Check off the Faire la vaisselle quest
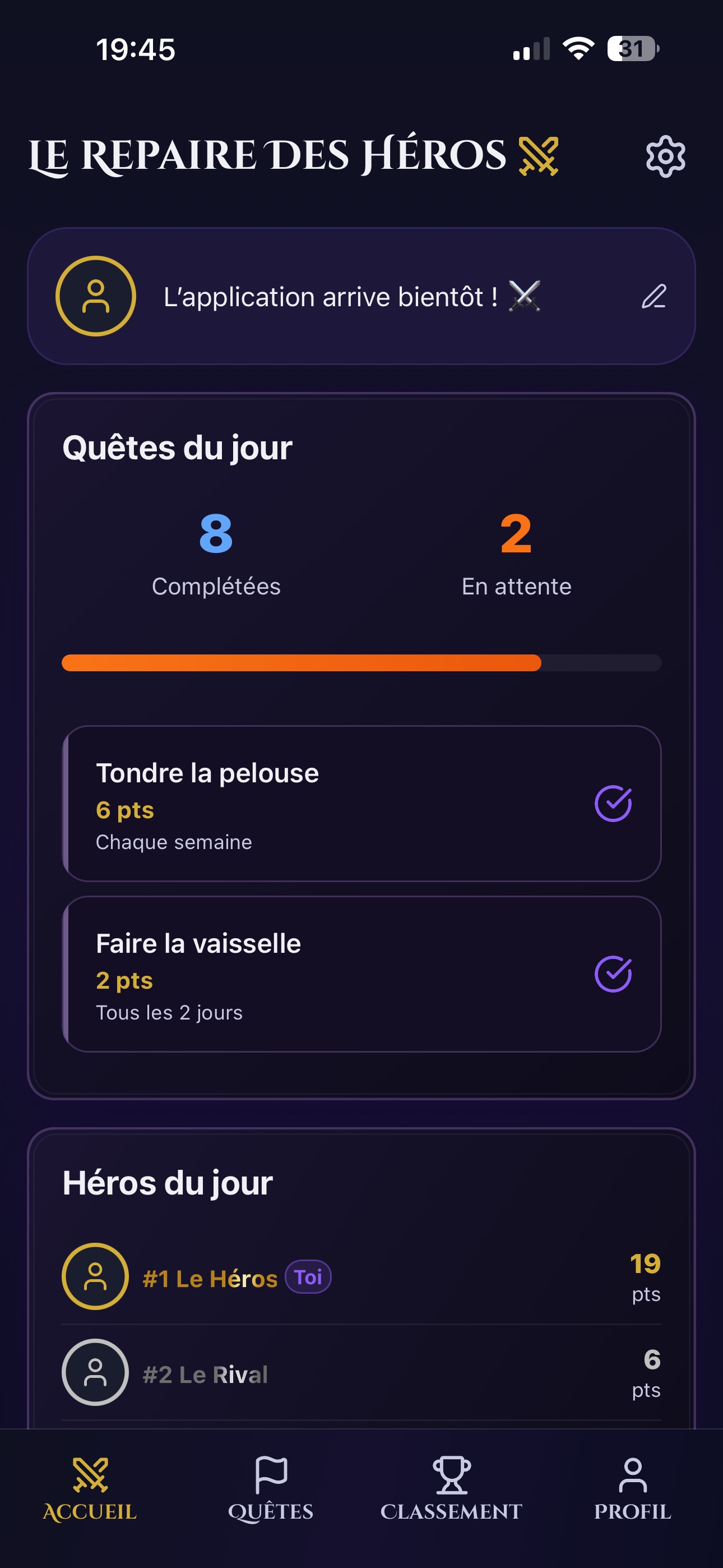723x1568 pixels. pyautogui.click(x=613, y=974)
